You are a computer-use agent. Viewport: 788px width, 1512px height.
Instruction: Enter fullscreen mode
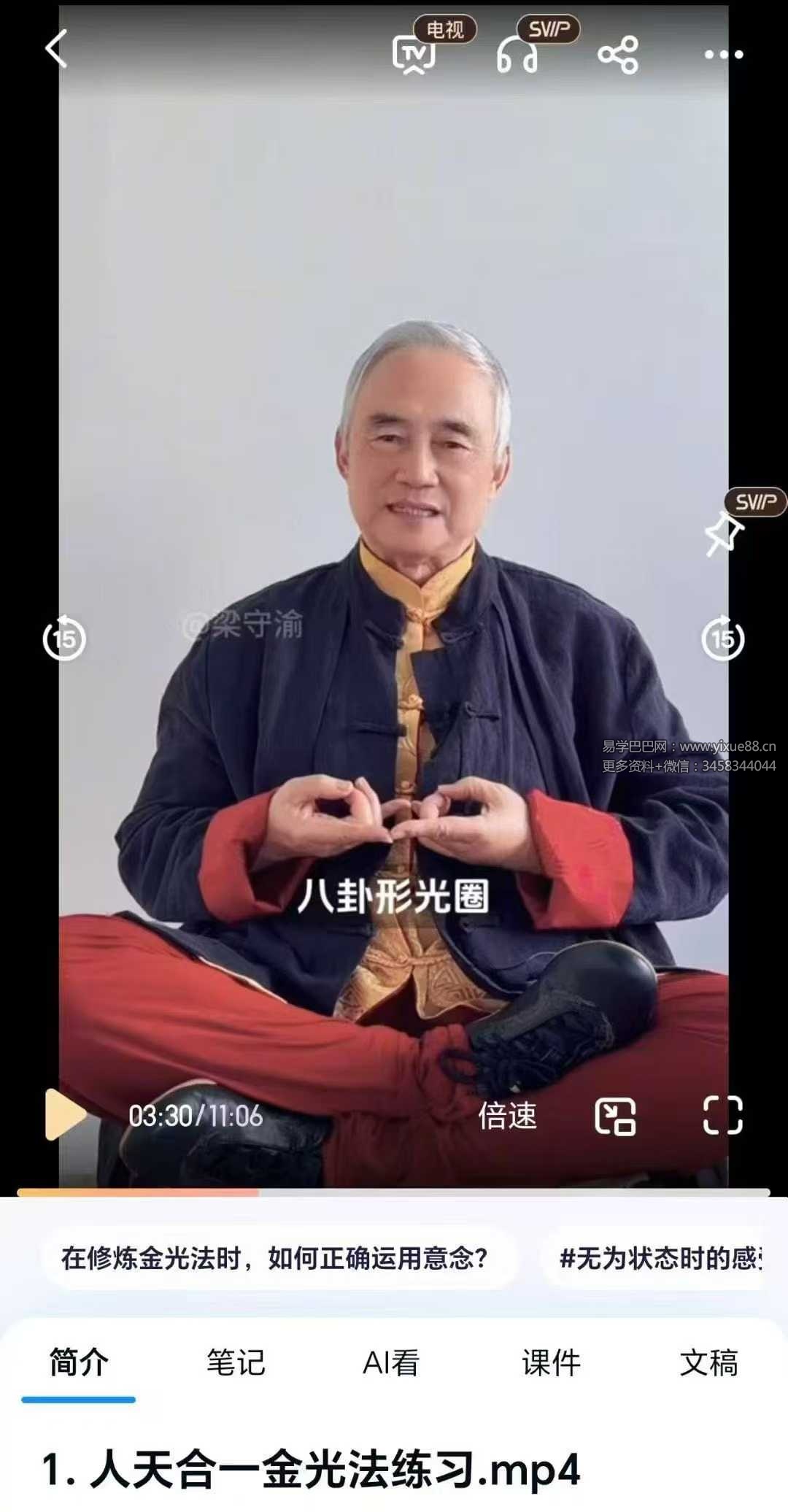(x=722, y=1115)
